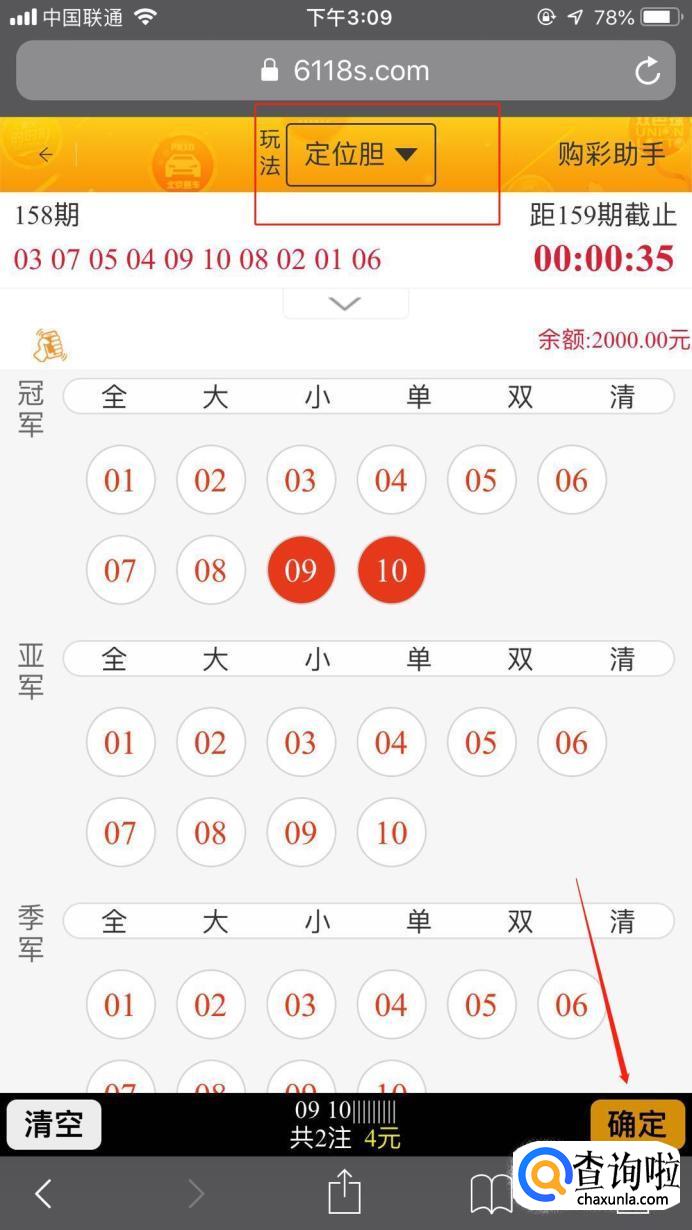Select 全 for 冠军 row
Screen dimensions: 692x1230
tap(114, 397)
